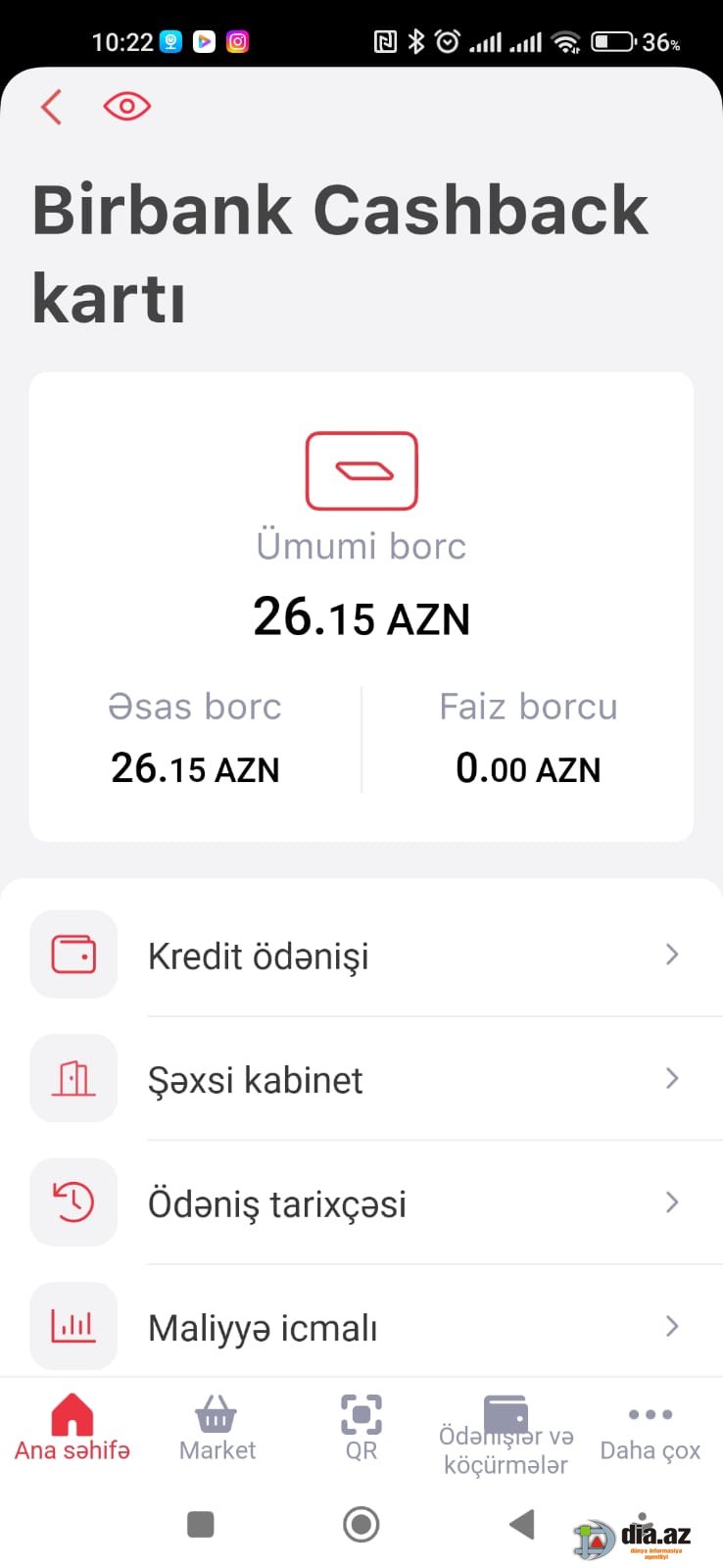Open Kredit ödənişi
This screenshot has width=723, height=1568.
[x=361, y=955]
